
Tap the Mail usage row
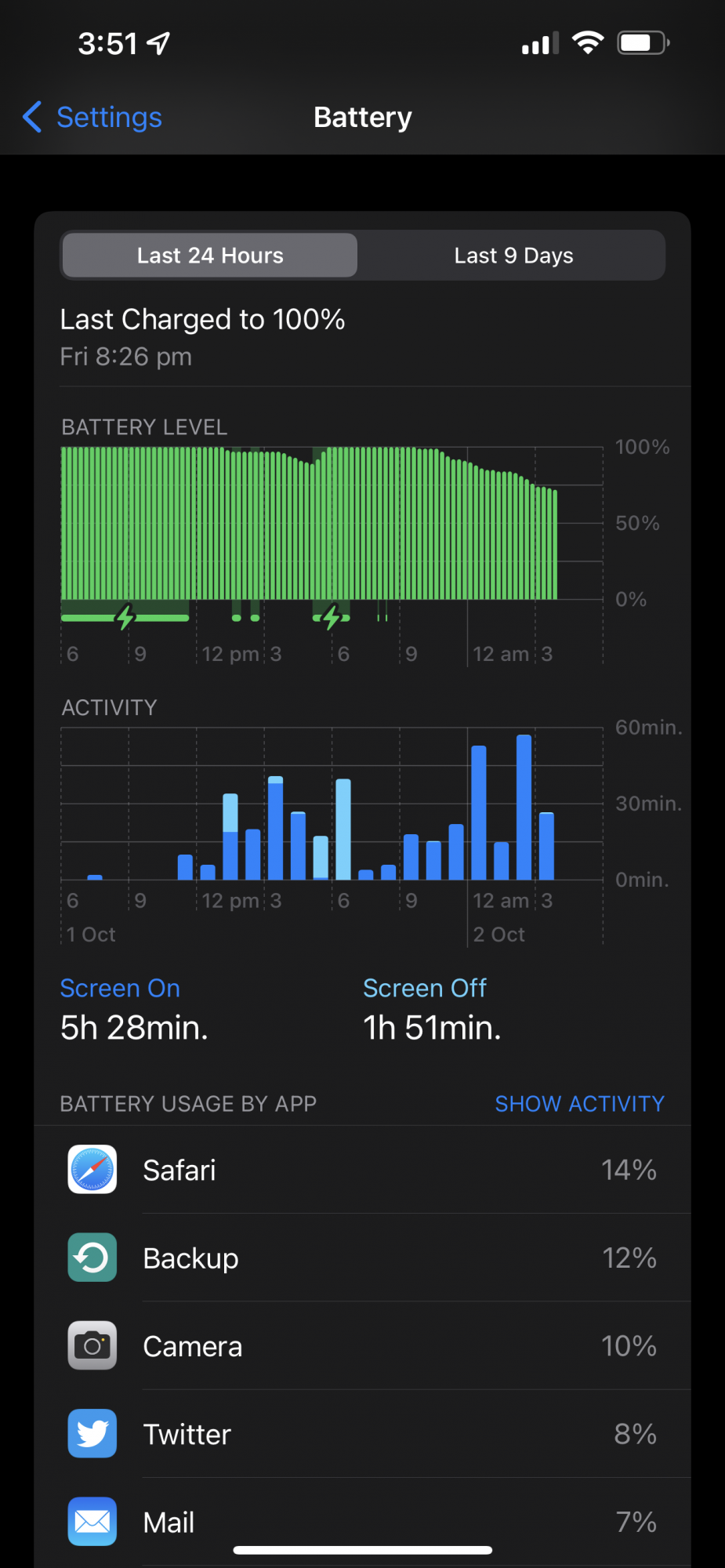(362, 1522)
